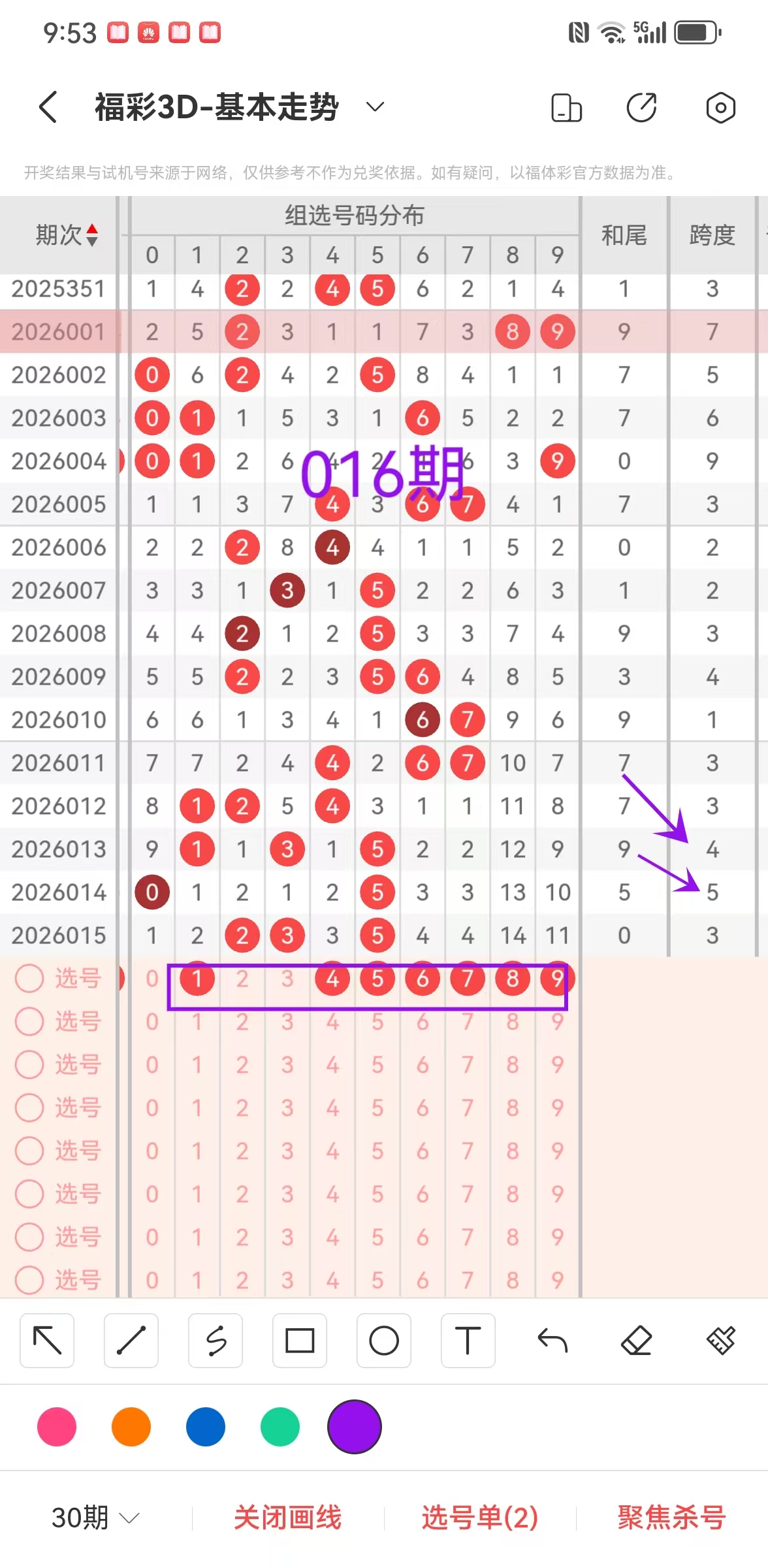Choose the blue color swatch
The image size is (768, 1568).
(x=206, y=1427)
